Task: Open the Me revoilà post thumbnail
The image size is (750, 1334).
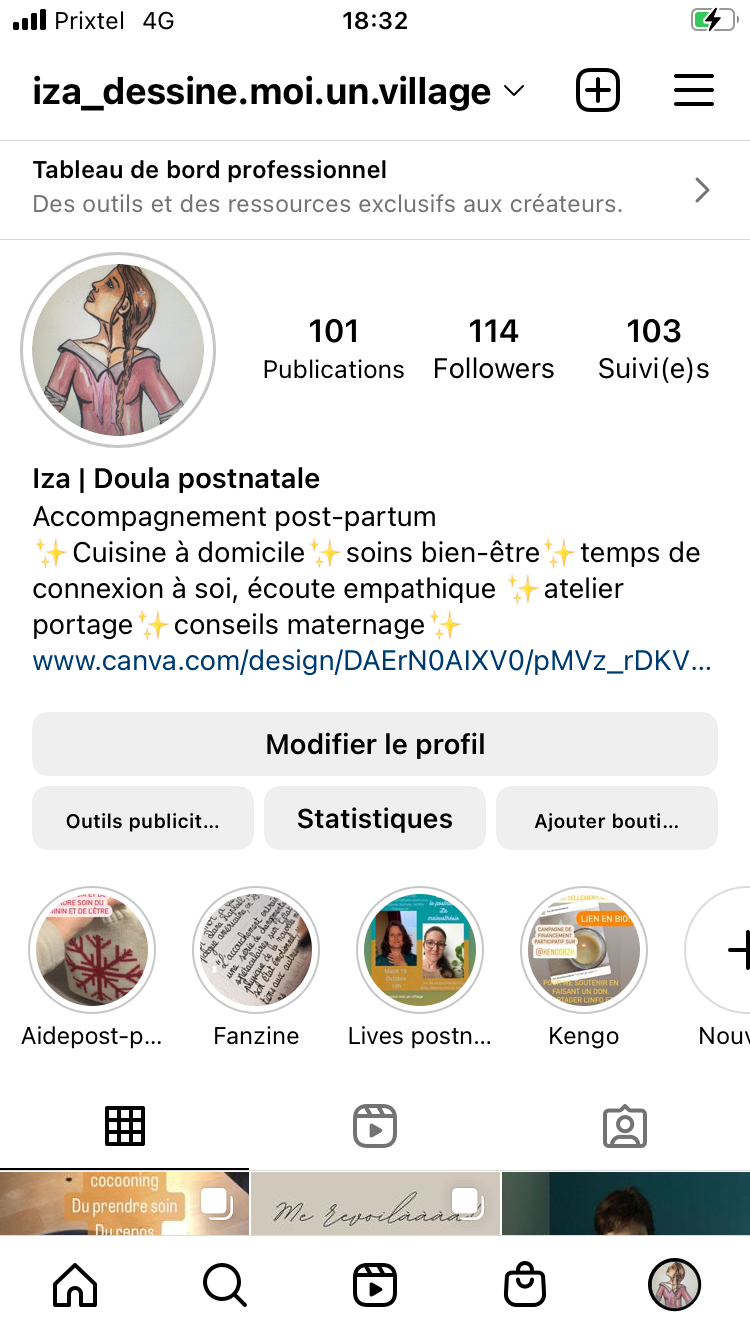Action: pyautogui.click(x=375, y=1204)
